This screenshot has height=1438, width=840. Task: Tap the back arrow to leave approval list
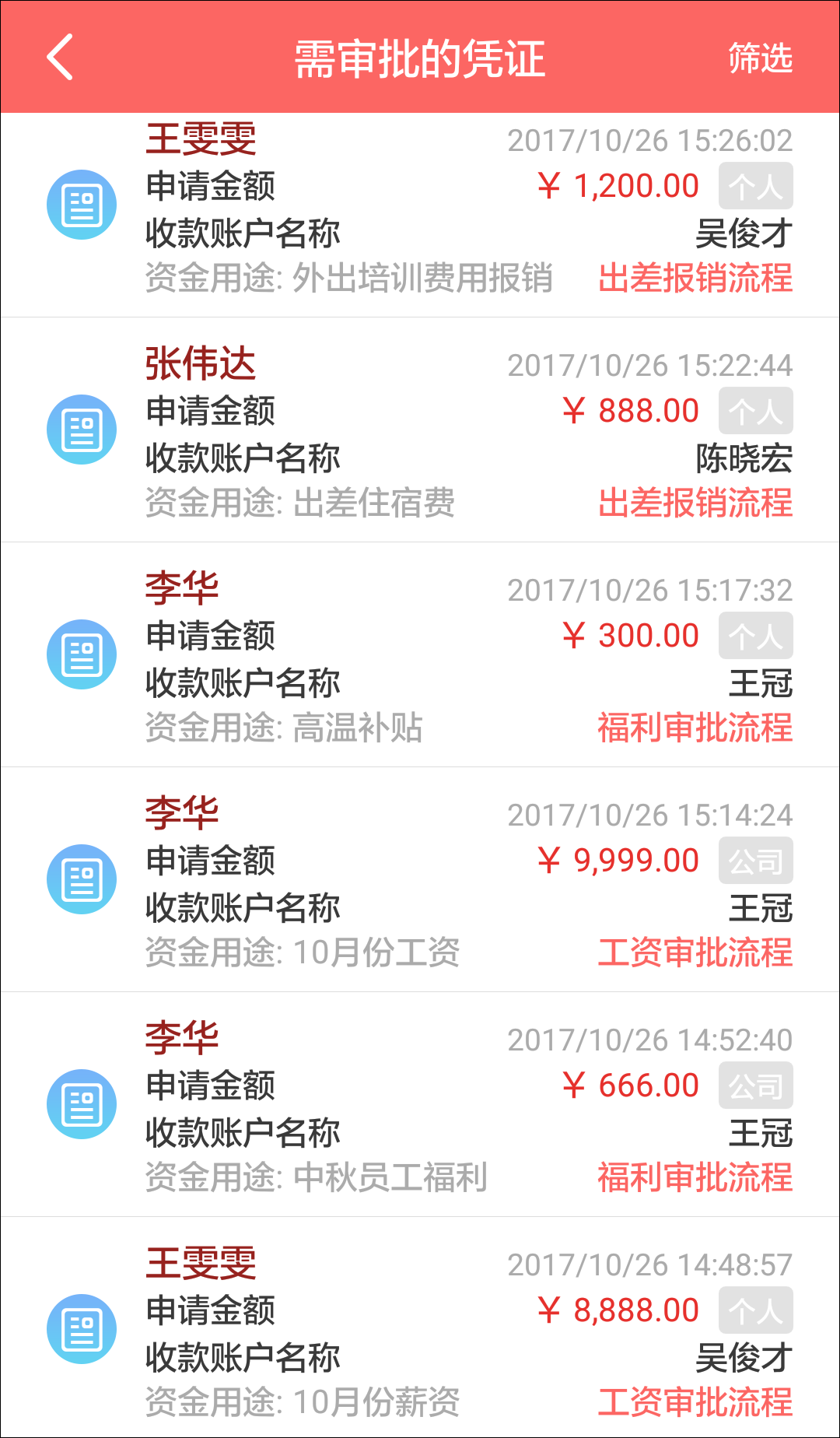(x=58, y=58)
